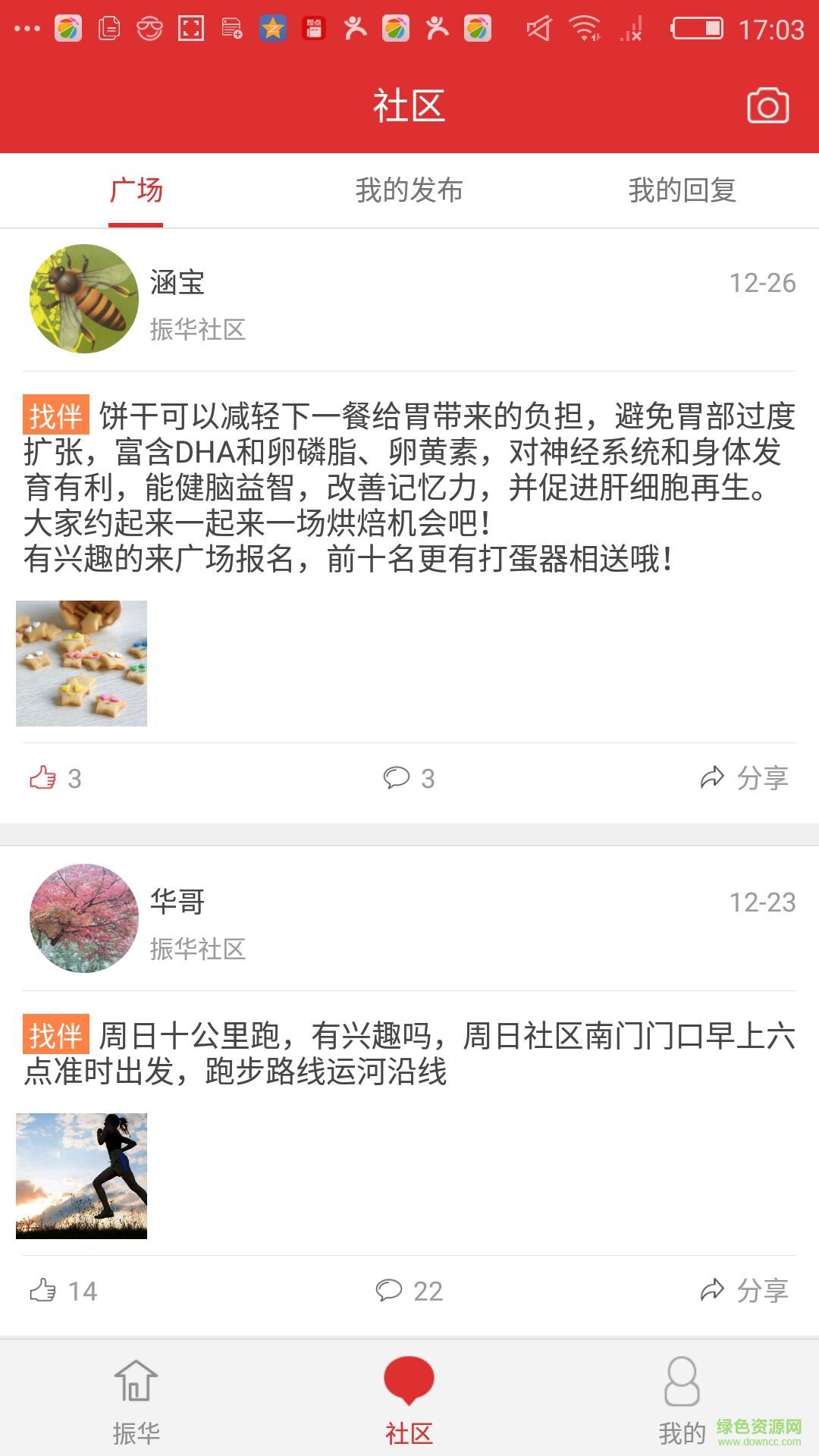View the runner photo in 华哥's post

[x=82, y=1176]
